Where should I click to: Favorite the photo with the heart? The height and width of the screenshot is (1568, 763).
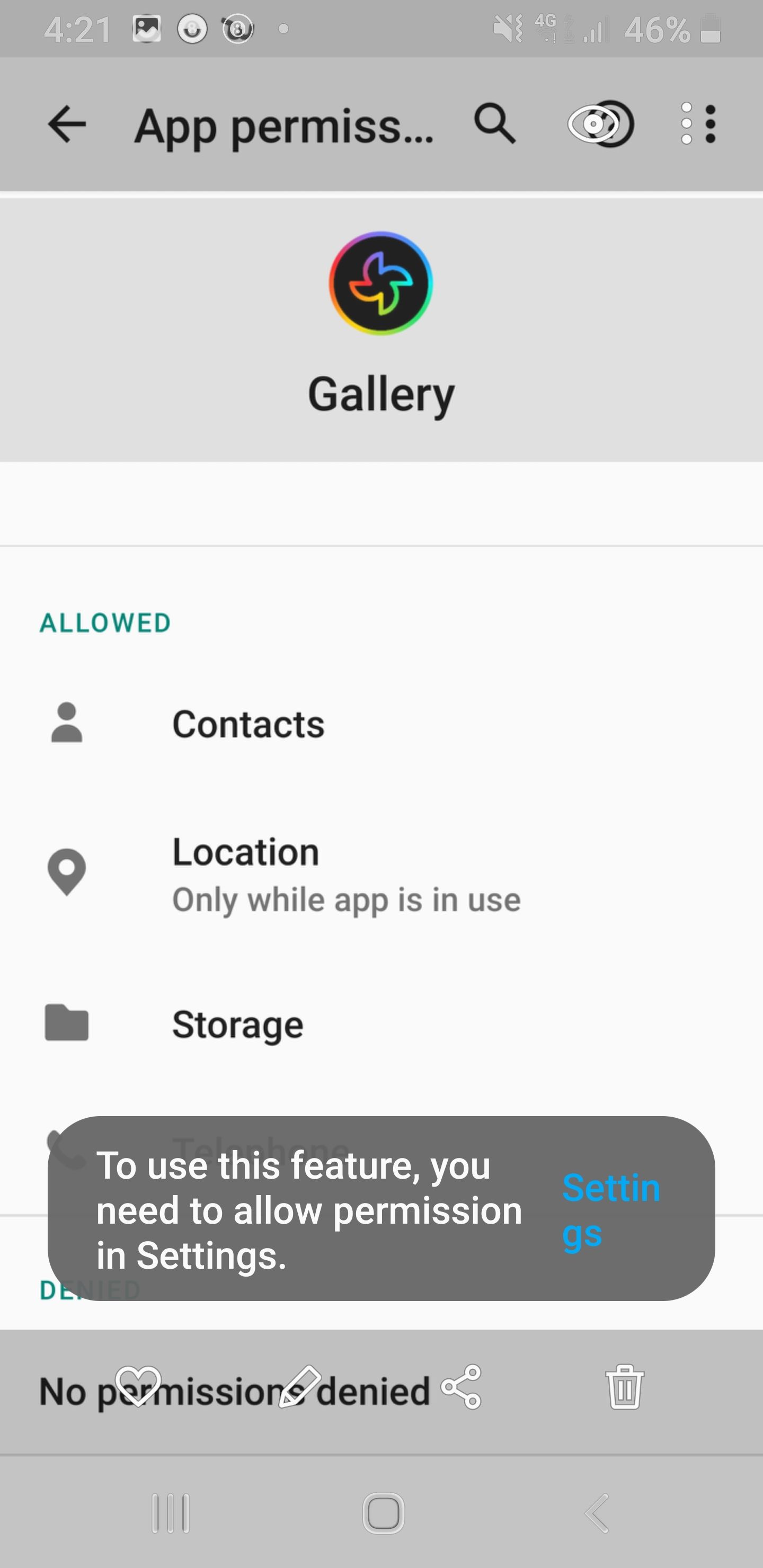[x=138, y=1387]
